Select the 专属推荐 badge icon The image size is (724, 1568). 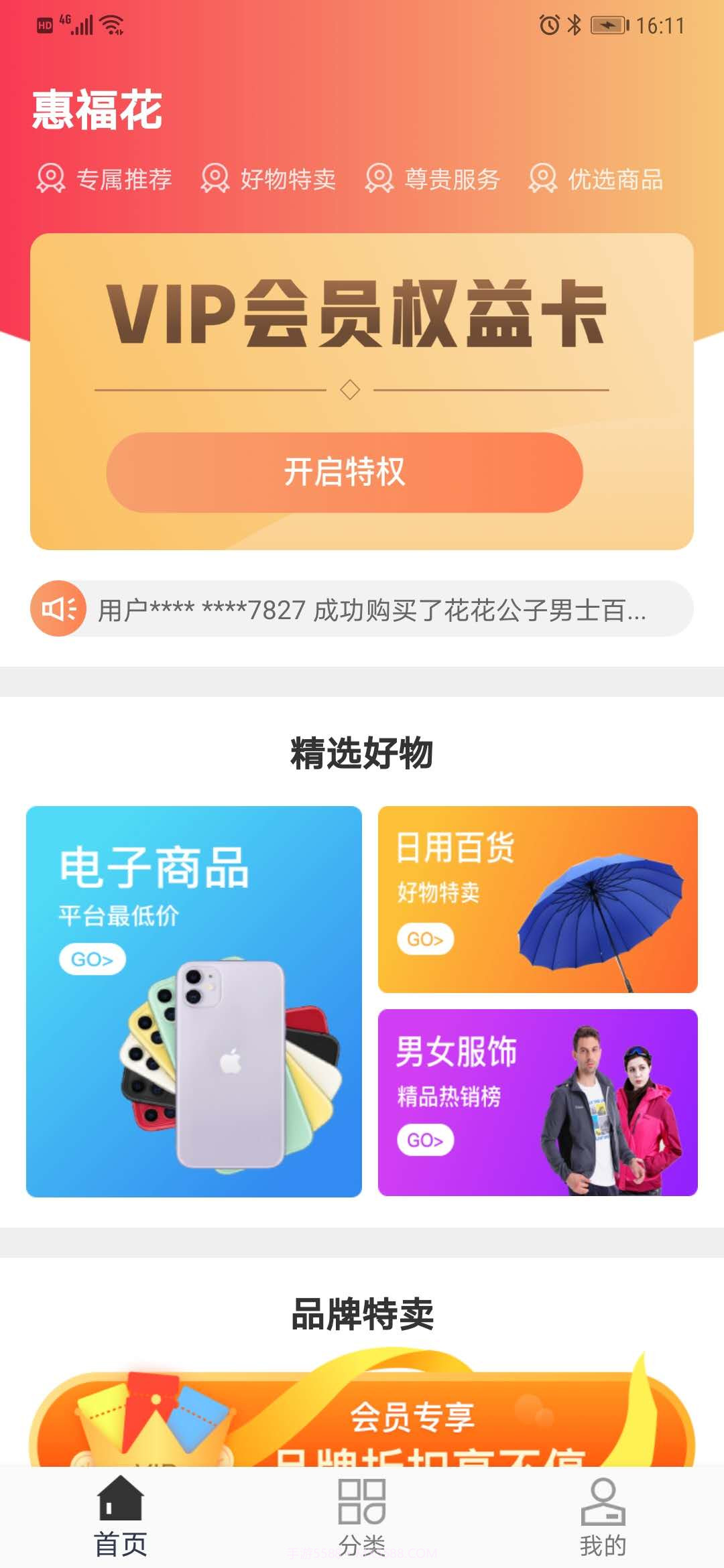pyautogui.click(x=50, y=179)
